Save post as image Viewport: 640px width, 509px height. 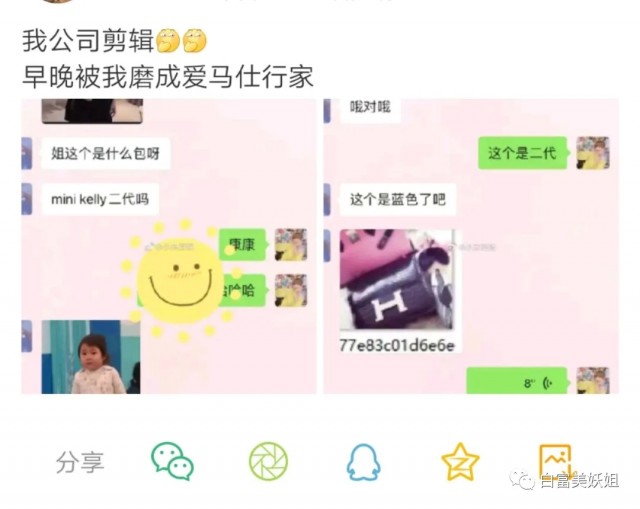554,461
